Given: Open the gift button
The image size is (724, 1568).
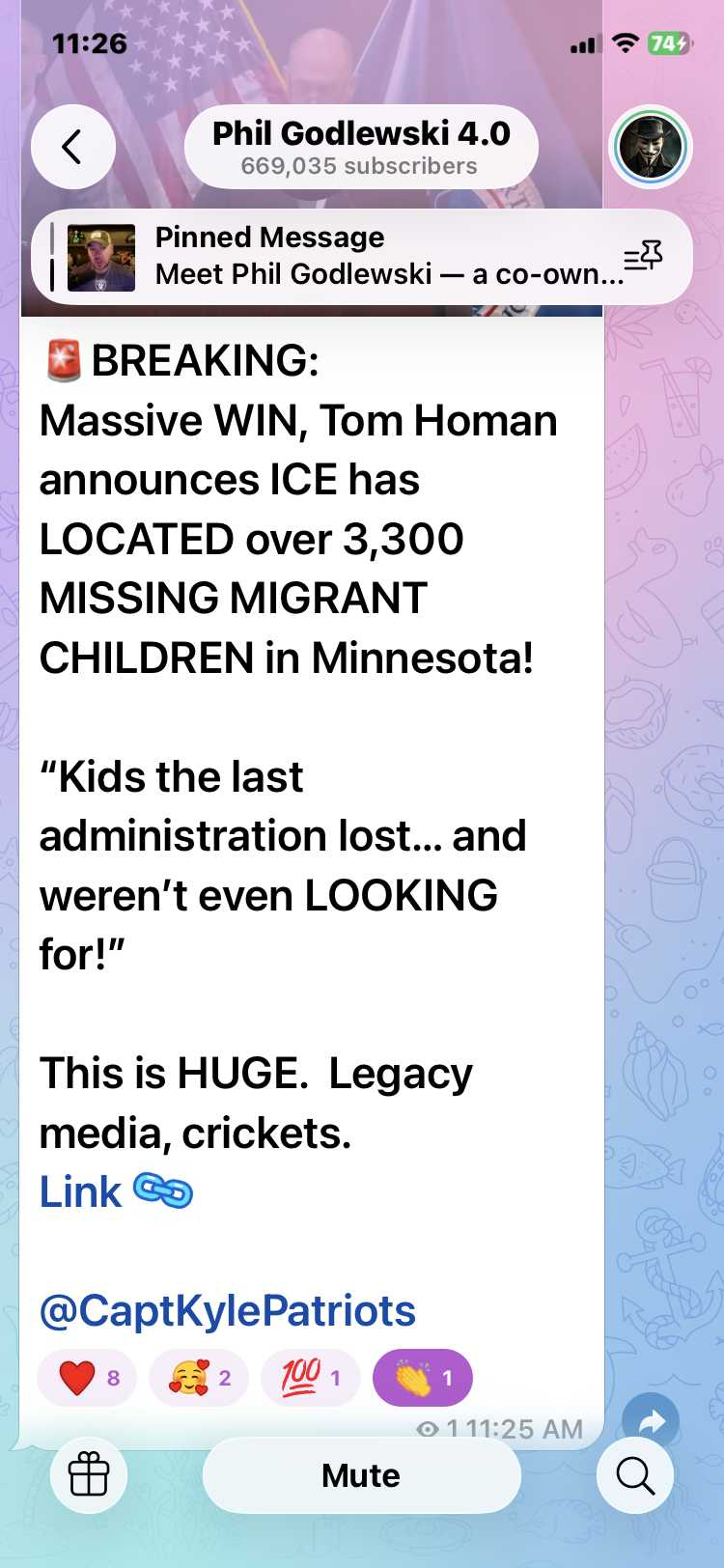Looking at the screenshot, I should 89,1475.
